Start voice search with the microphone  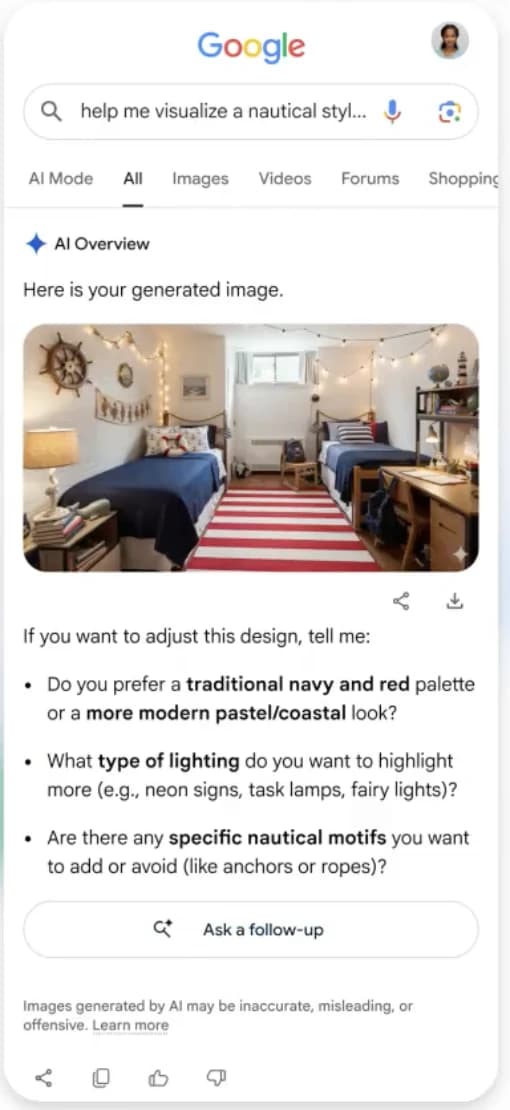[x=393, y=112]
